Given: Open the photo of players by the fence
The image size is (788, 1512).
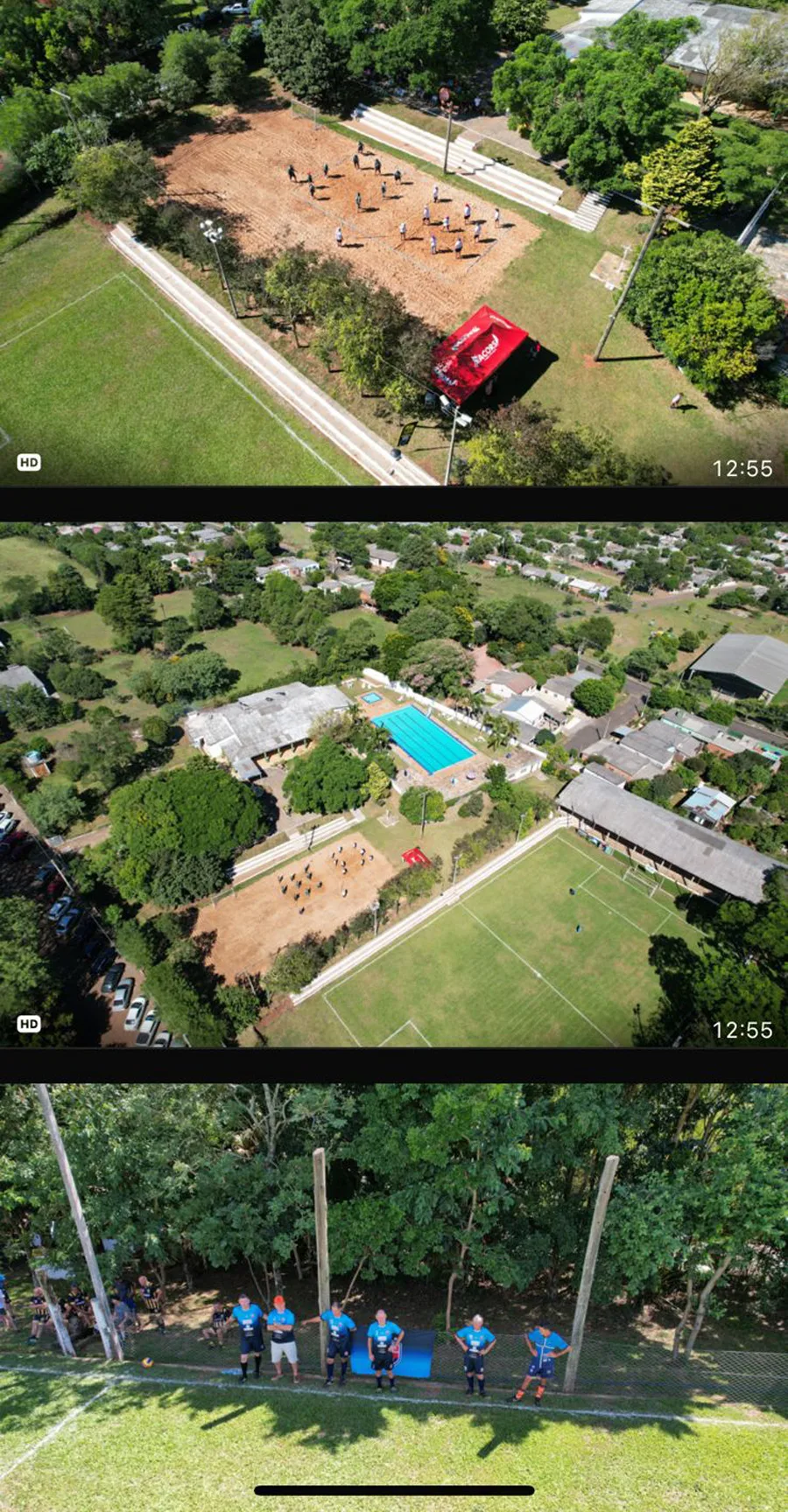Looking at the screenshot, I should pos(394,1295).
